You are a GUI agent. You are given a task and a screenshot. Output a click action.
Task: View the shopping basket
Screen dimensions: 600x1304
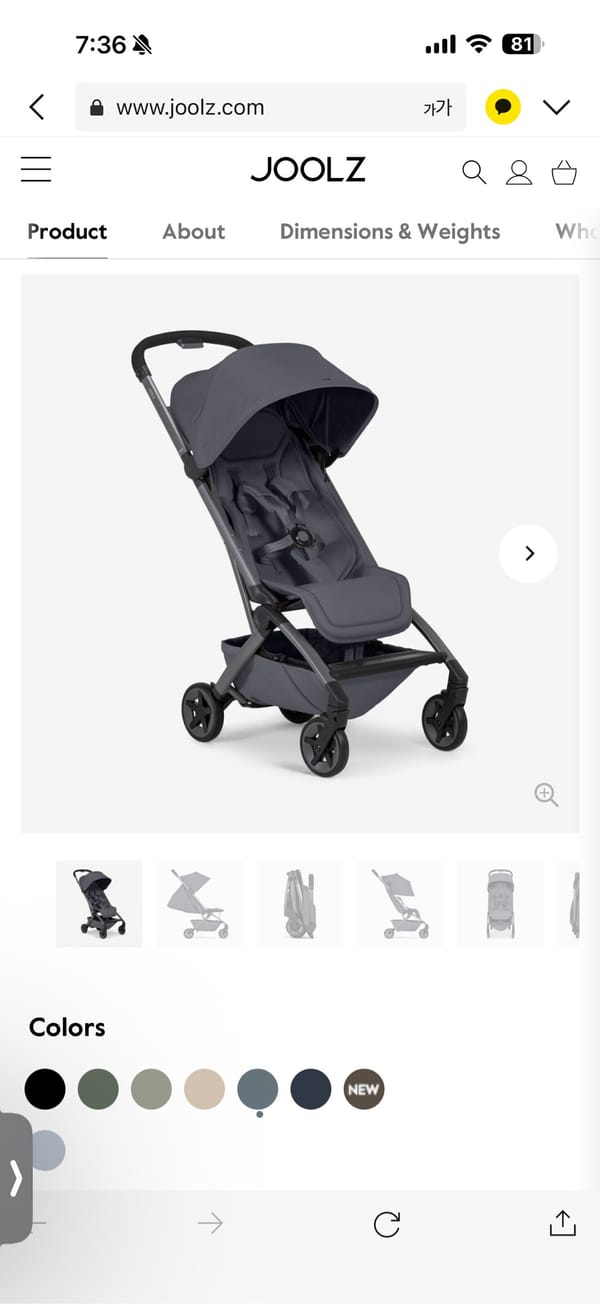(564, 172)
